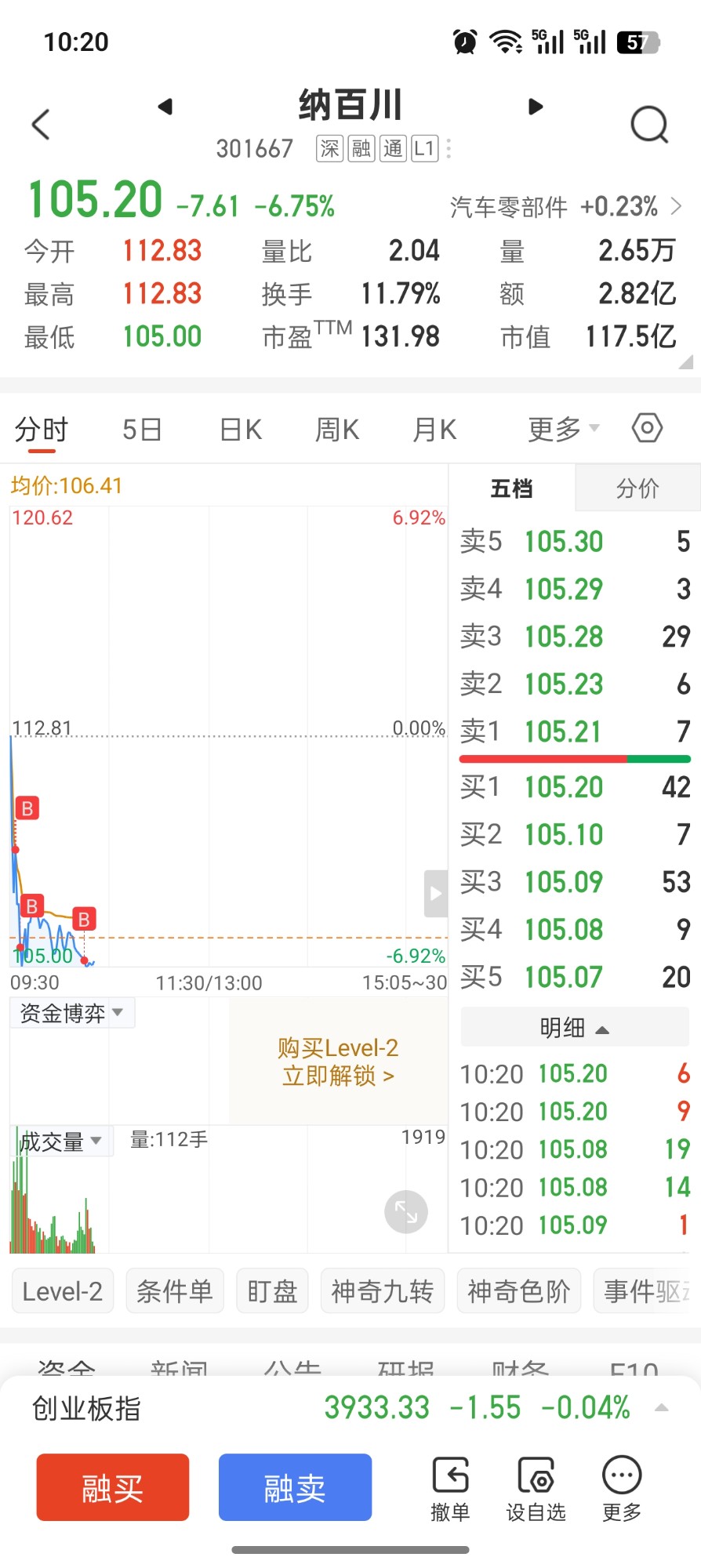Open 设自选 watchlist setting

coord(536,1489)
